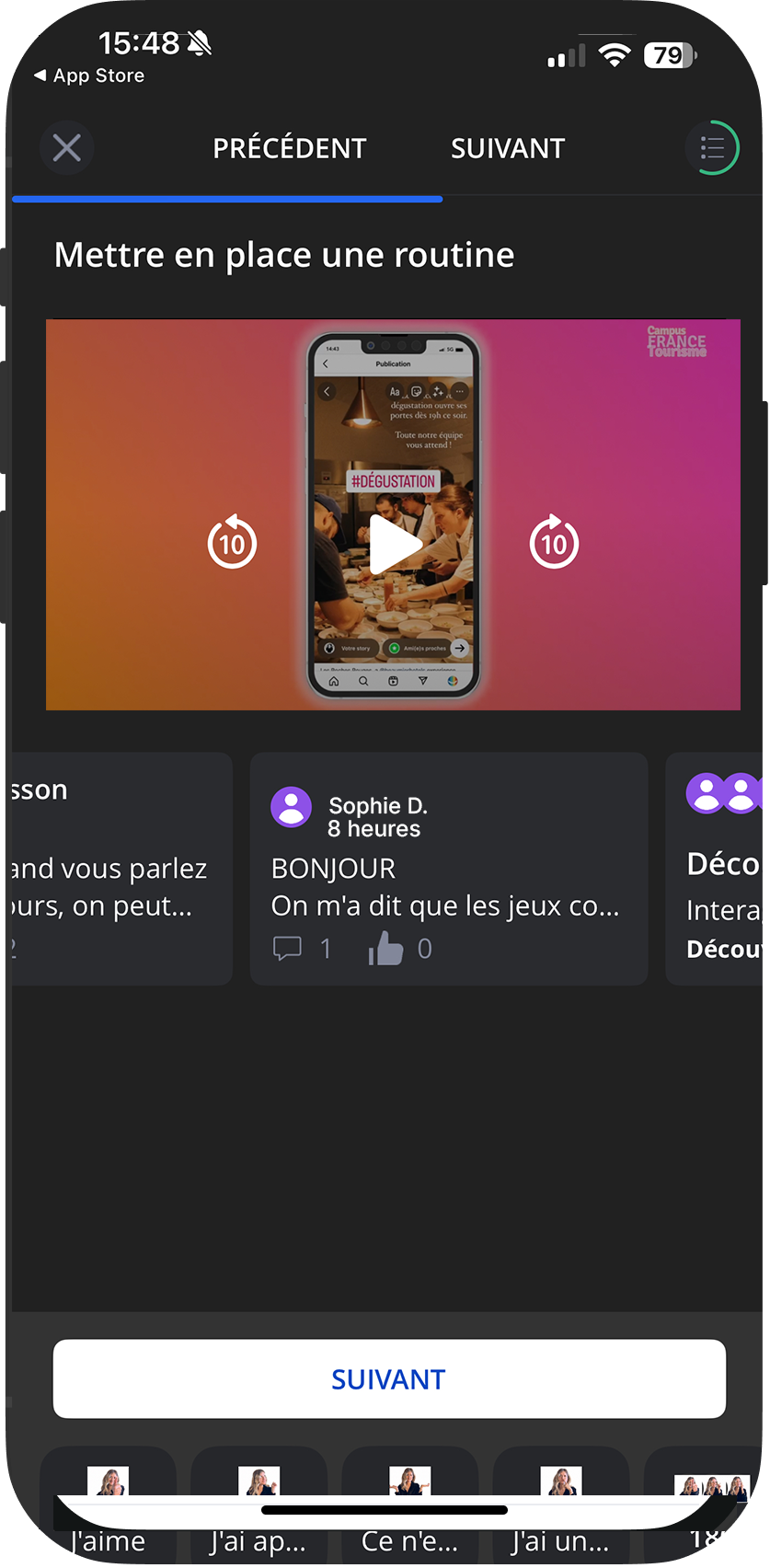Open the J'aime thumbnail
Screen dimensions: 770x1568
click(108, 1491)
